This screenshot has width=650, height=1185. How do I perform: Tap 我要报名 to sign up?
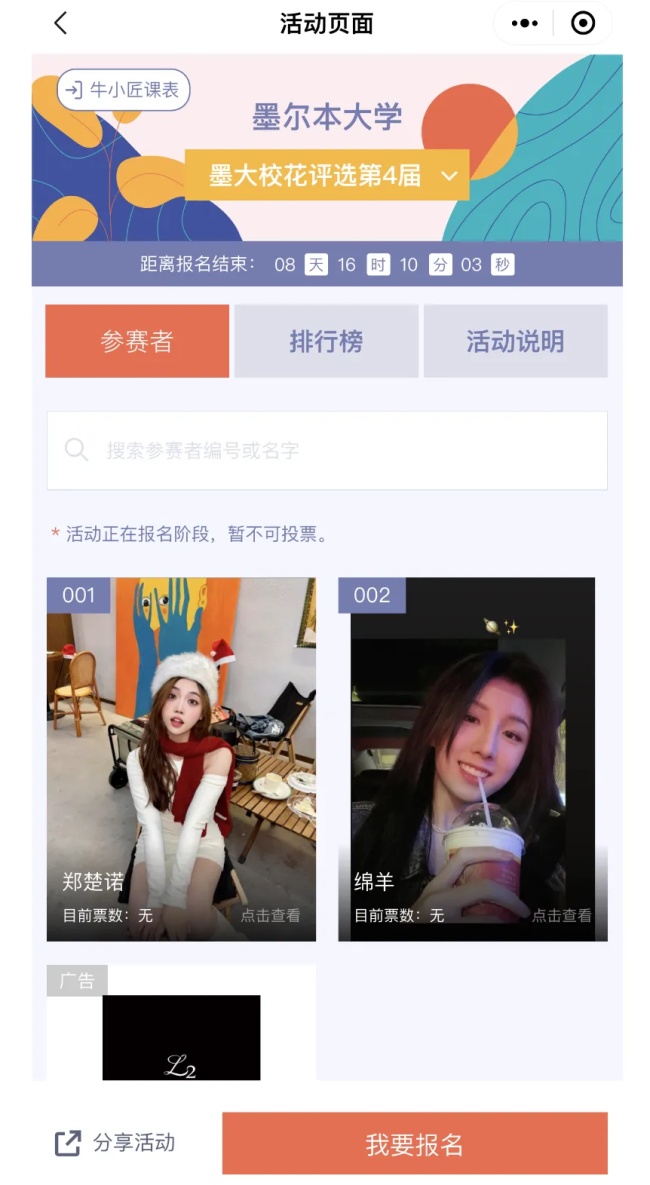tap(414, 1143)
